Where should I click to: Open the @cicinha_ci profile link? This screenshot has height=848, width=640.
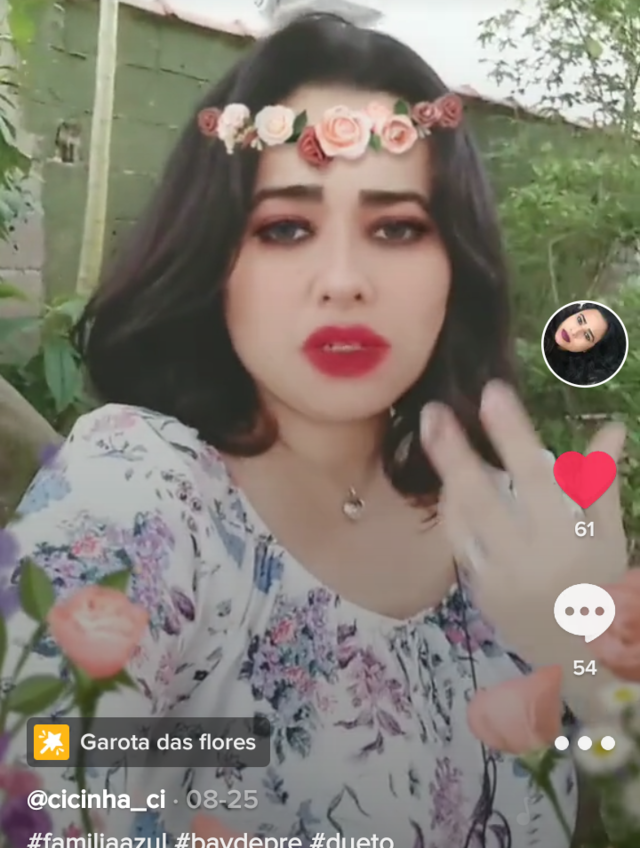tap(96, 799)
